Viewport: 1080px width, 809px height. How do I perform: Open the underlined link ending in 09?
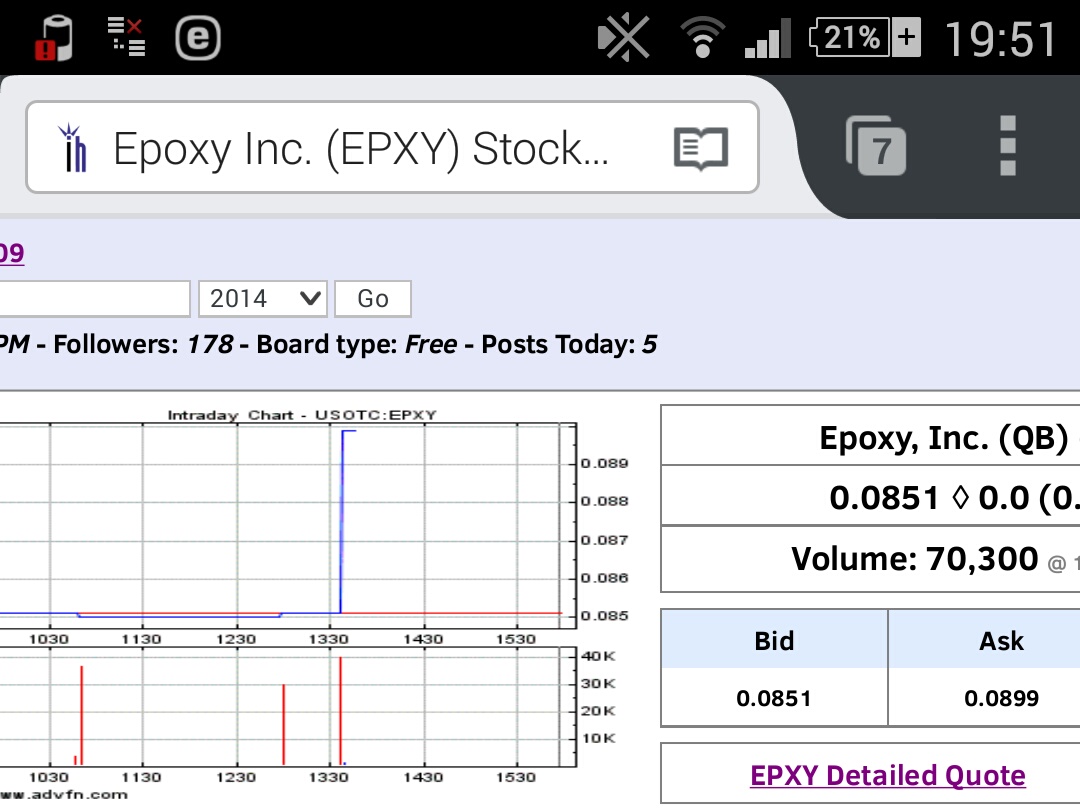click(11, 253)
